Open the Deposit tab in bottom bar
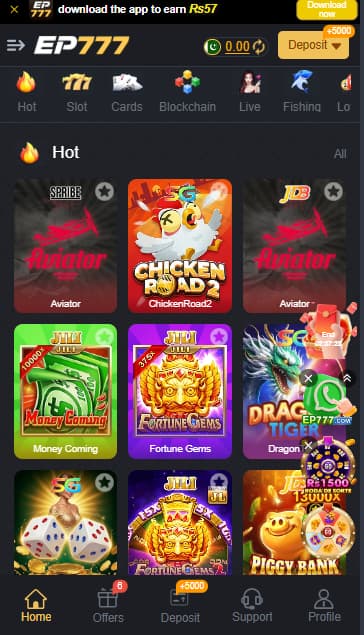This screenshot has width=364, height=635. [x=181, y=603]
